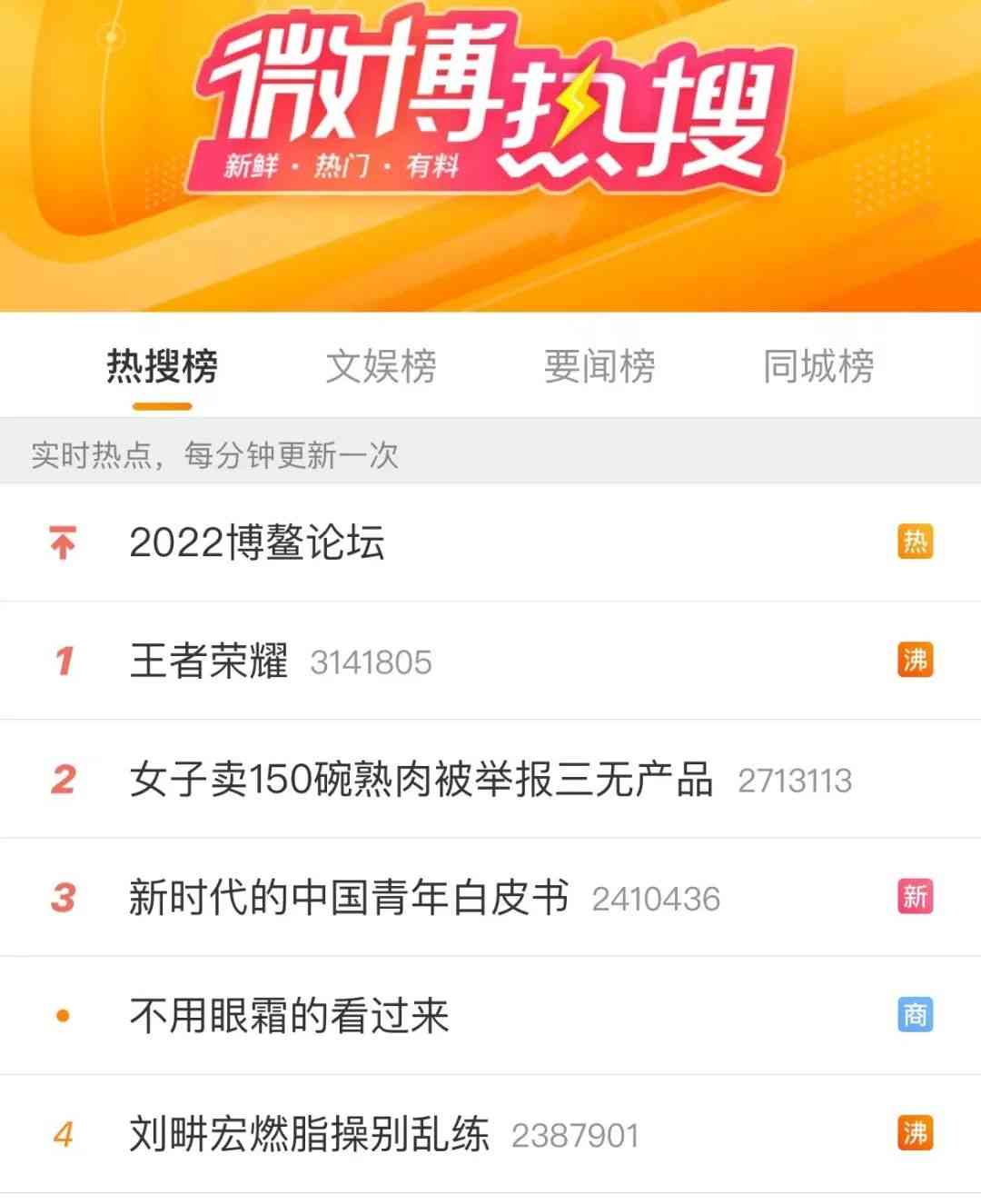Switch to the 文娱榜 tab

point(381,366)
